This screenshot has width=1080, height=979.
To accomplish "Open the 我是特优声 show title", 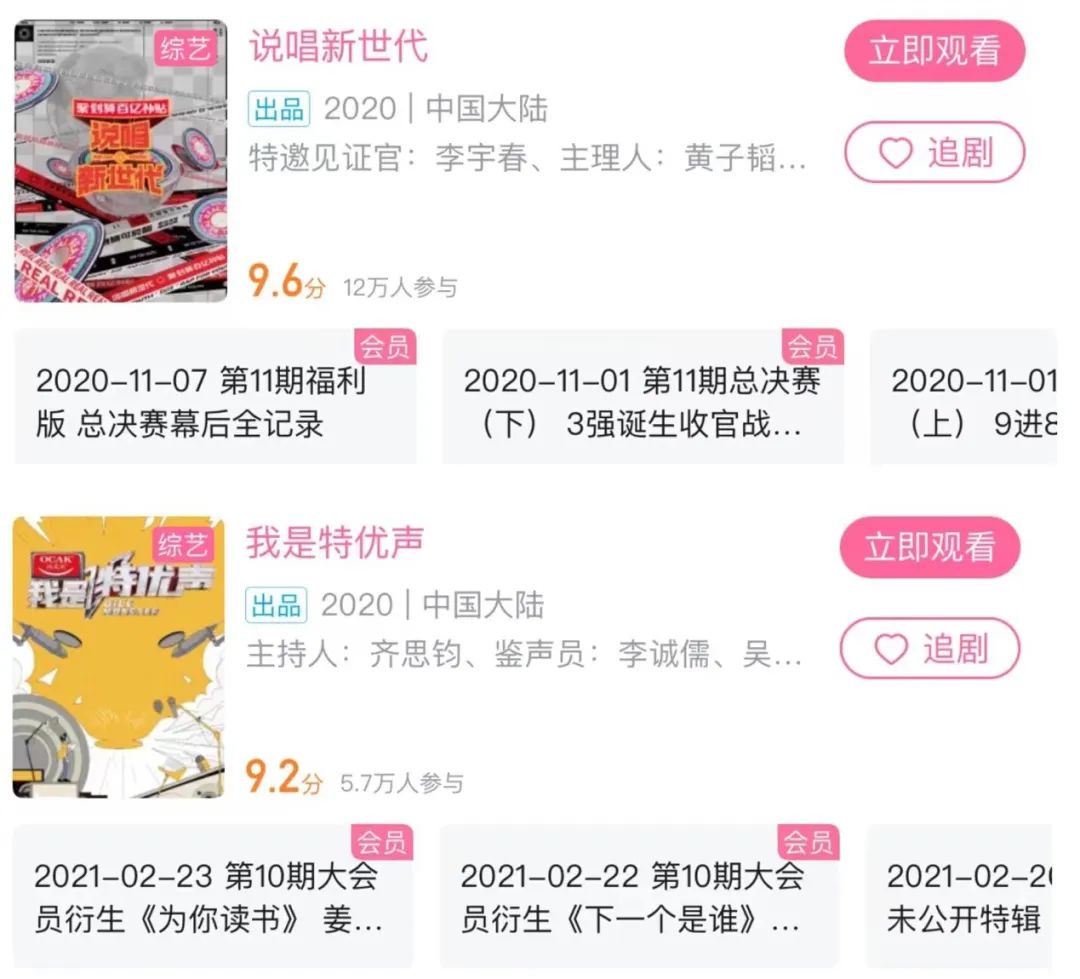I will 335,543.
